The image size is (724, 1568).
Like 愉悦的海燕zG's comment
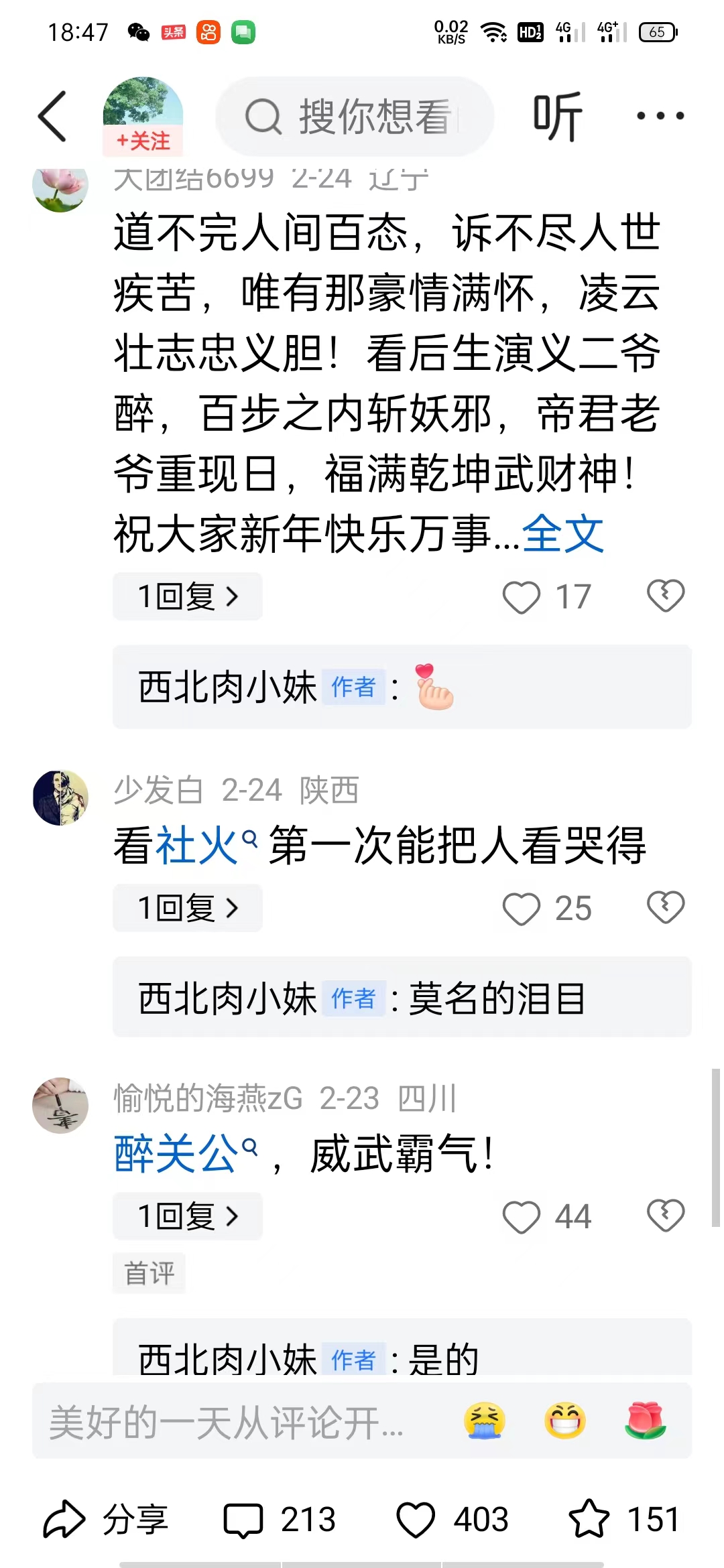coord(522,1217)
